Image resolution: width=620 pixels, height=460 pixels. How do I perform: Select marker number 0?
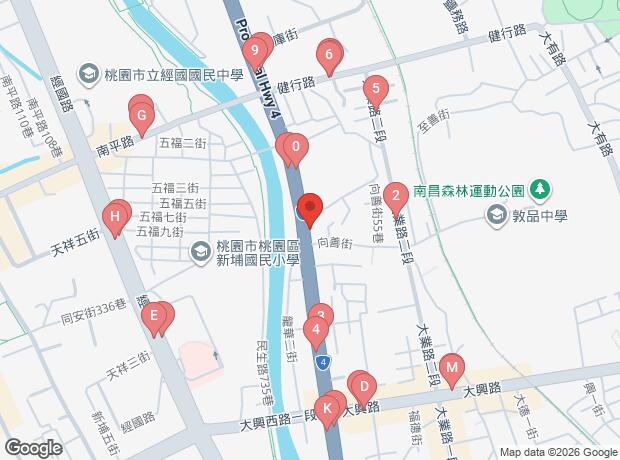(x=296, y=150)
